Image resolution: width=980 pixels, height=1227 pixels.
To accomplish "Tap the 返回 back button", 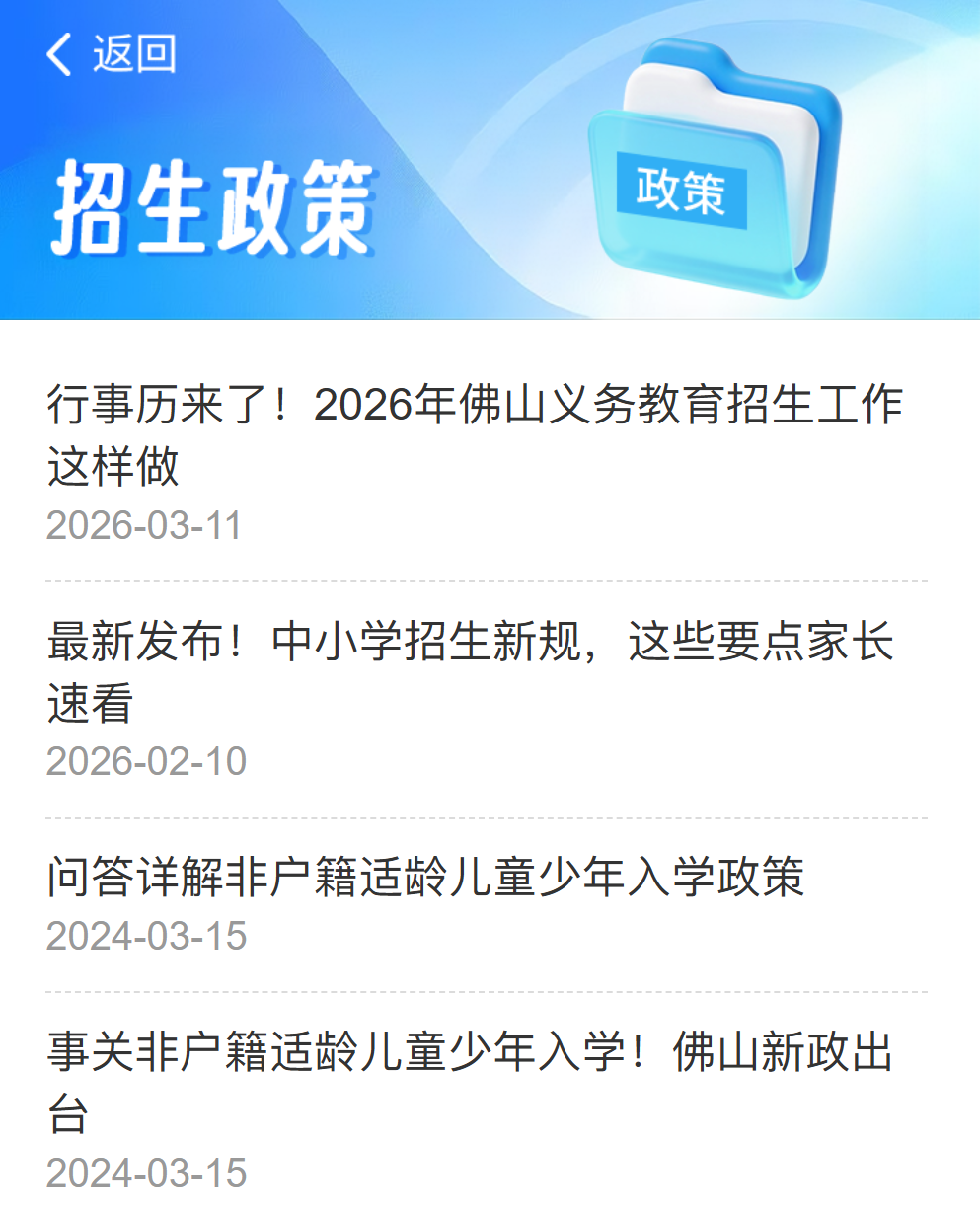I will (x=111, y=54).
